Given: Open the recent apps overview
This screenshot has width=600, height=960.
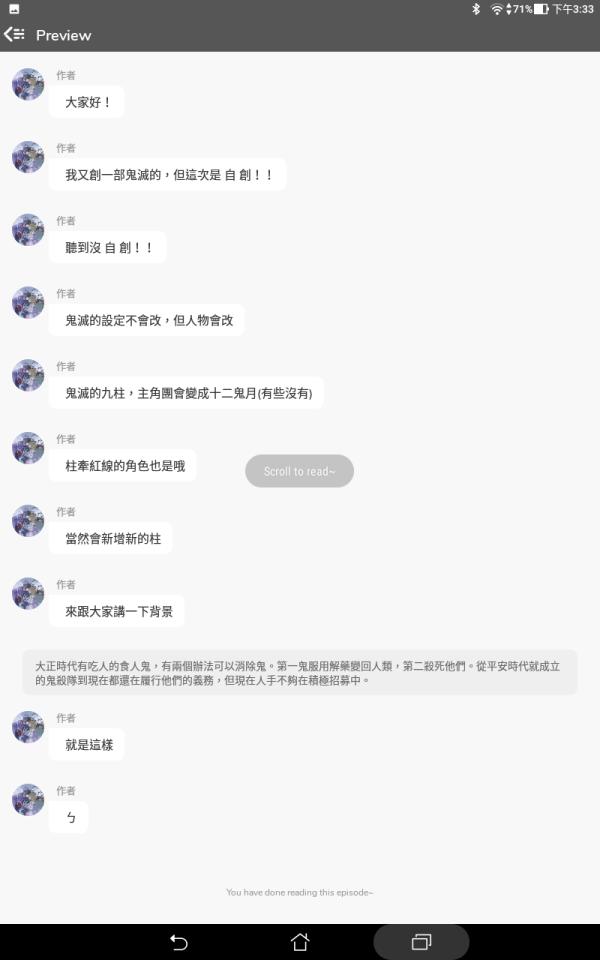Looking at the screenshot, I should (x=421, y=942).
